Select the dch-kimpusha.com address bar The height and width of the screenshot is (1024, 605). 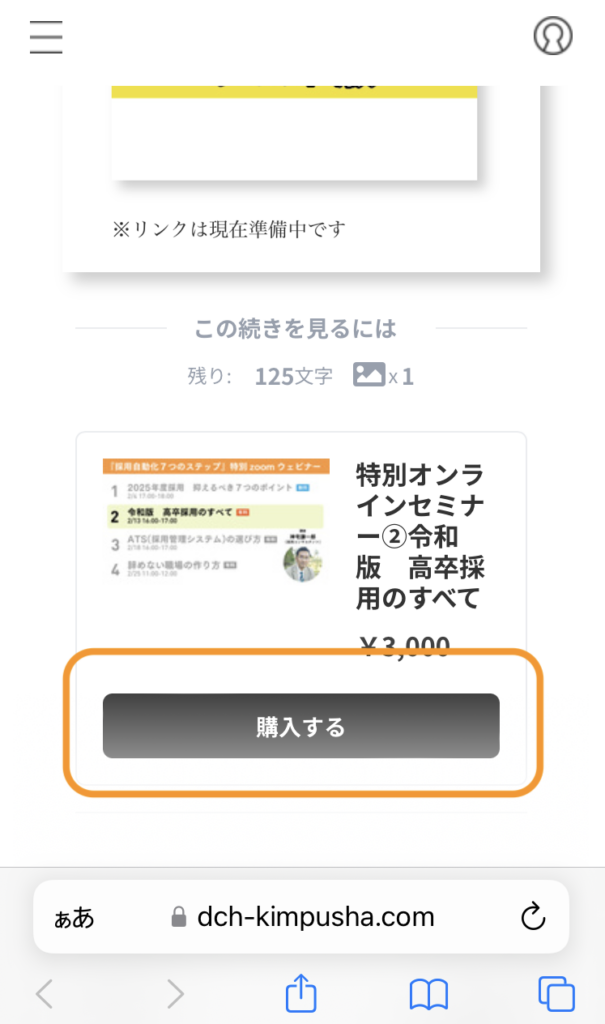pos(302,916)
